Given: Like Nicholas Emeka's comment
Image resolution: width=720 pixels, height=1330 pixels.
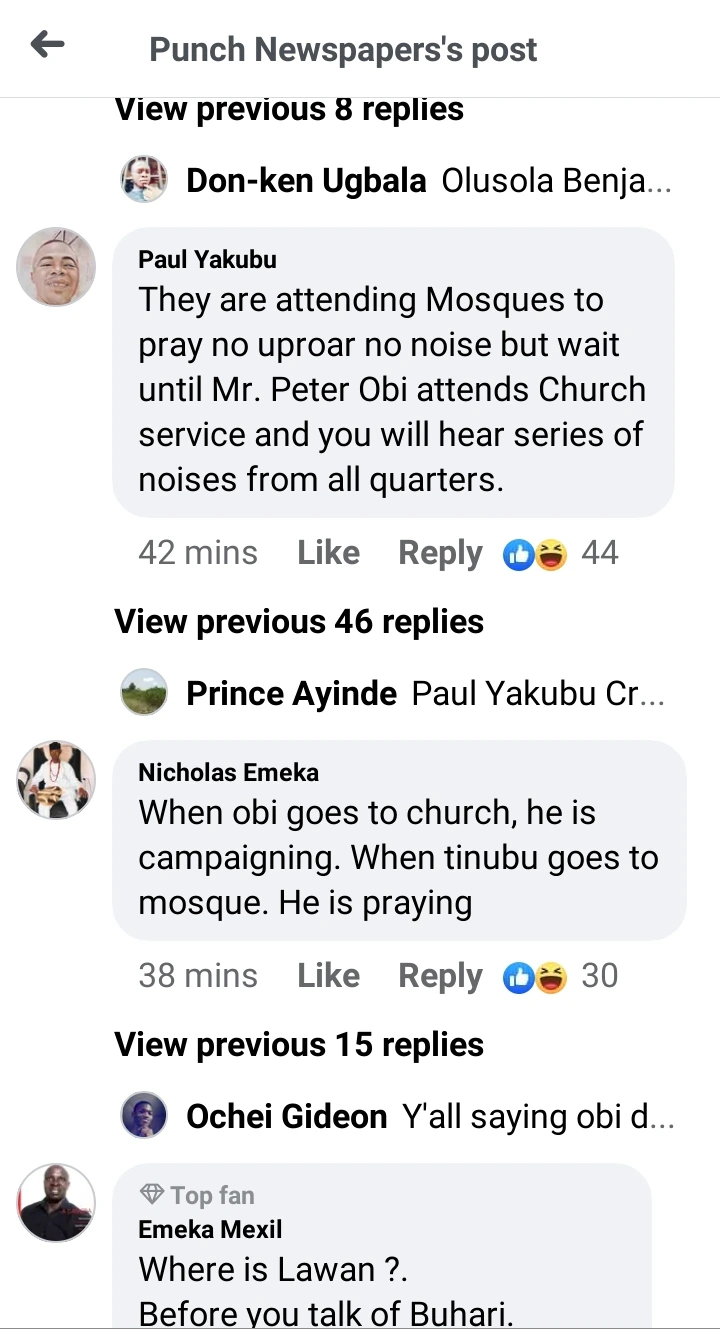Looking at the screenshot, I should coord(328,976).
